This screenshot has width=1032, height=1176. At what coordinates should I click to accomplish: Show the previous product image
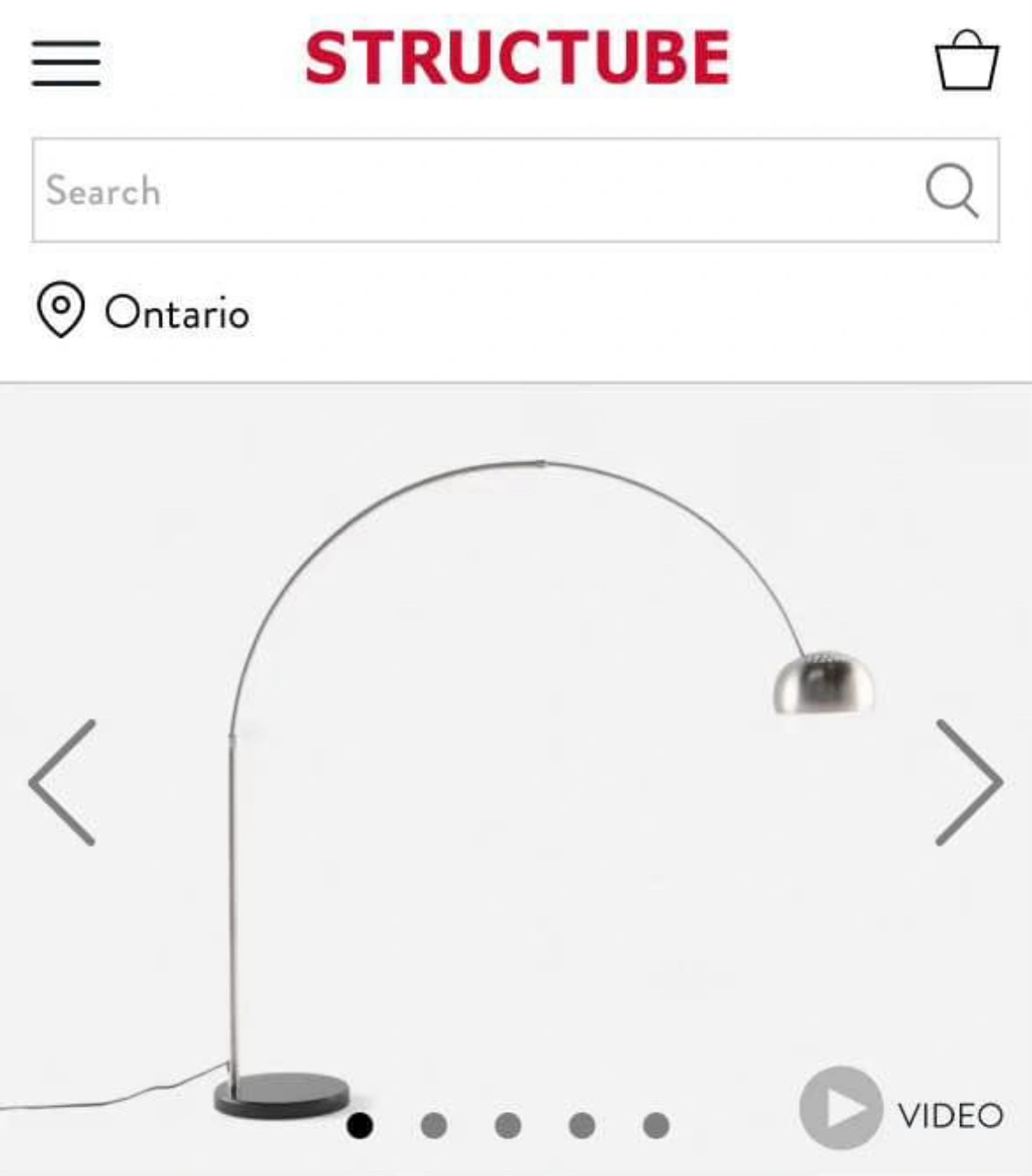pos(63,782)
